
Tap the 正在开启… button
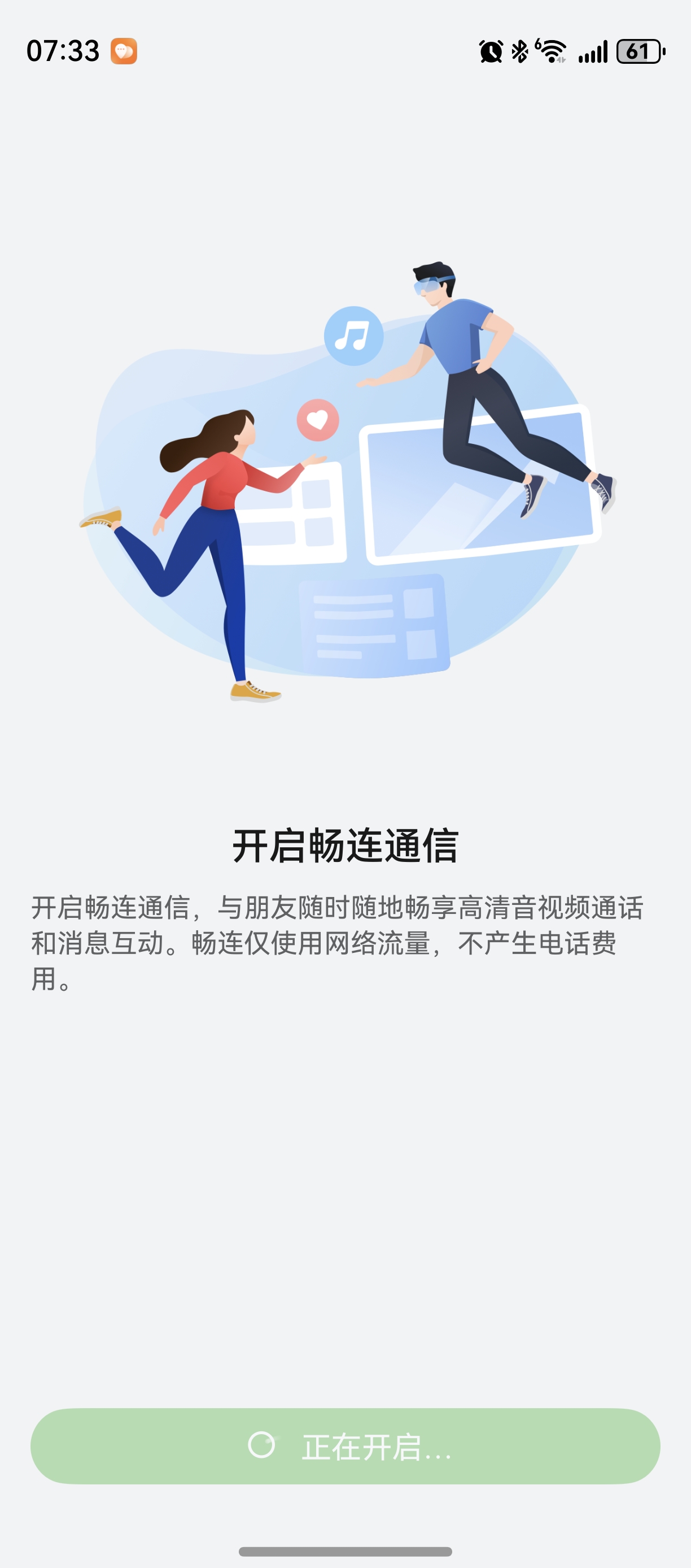tap(345, 1446)
